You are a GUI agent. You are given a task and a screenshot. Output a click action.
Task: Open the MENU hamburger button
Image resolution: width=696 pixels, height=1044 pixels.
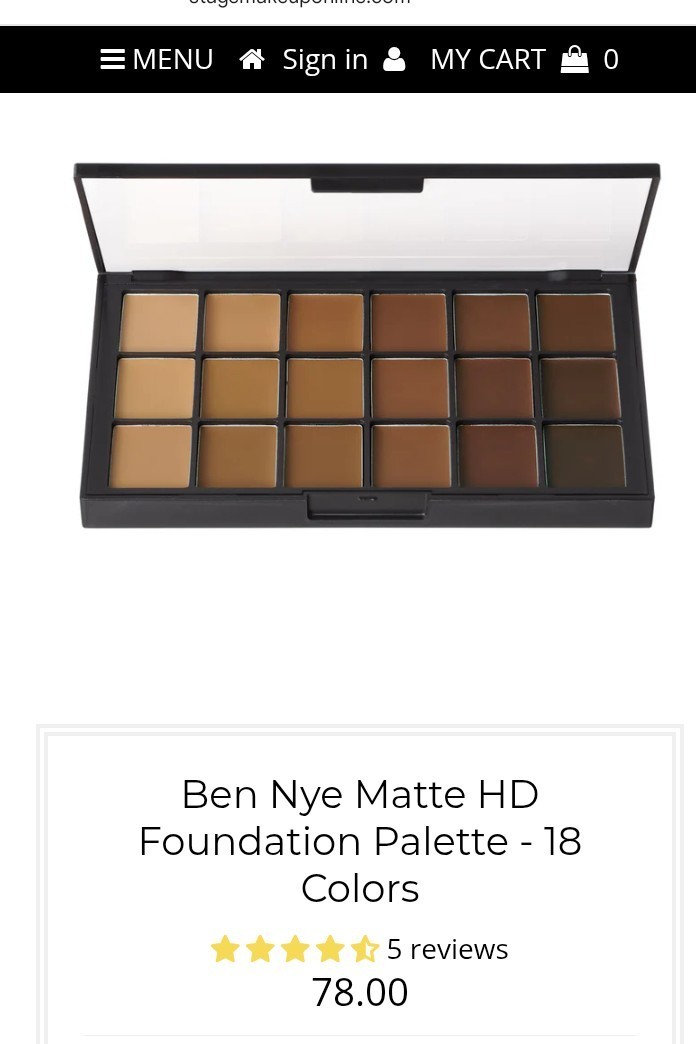tap(156, 59)
